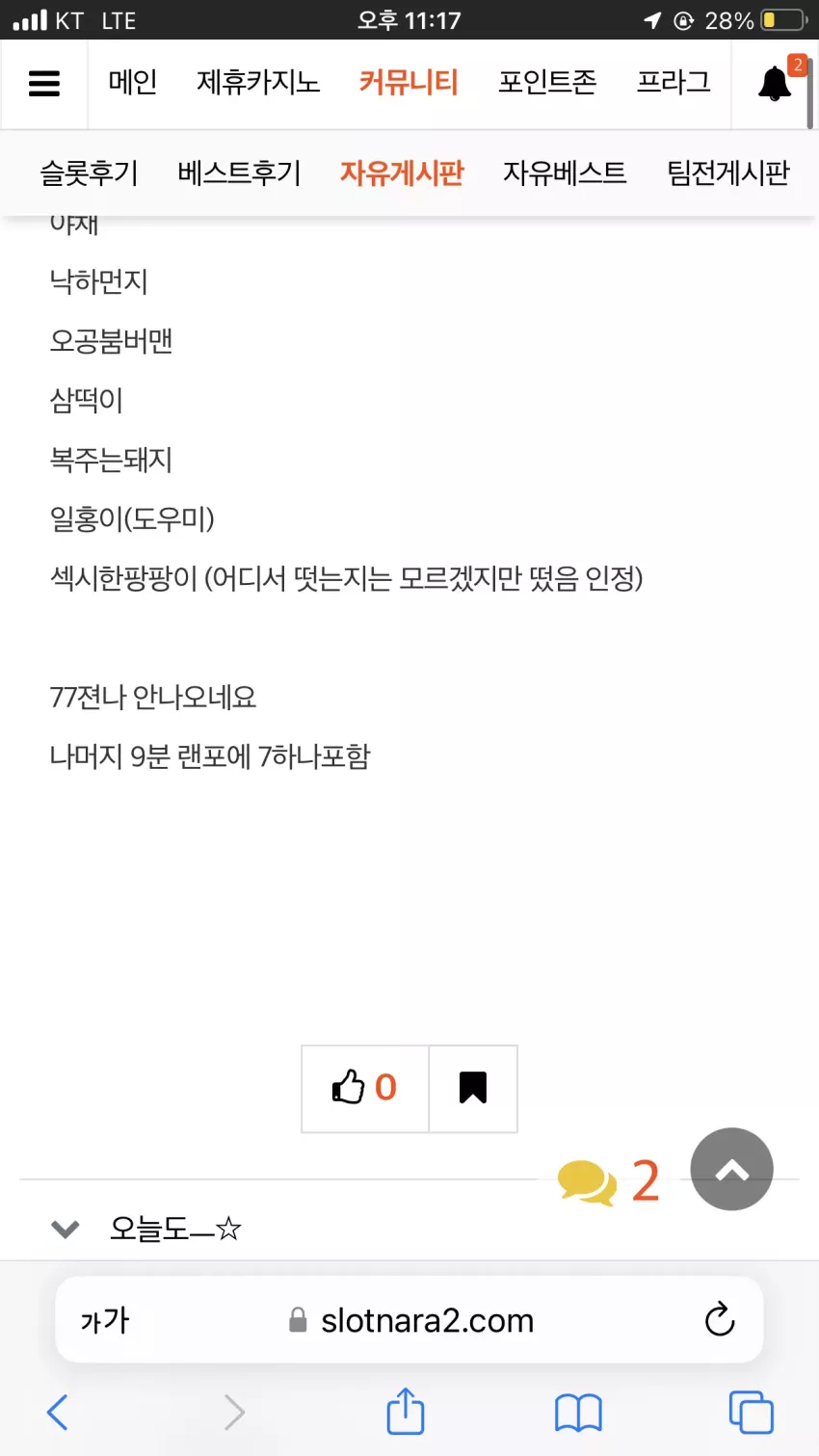The width and height of the screenshot is (819, 1456).
Task: Open the notifications bell
Action: coord(775,84)
